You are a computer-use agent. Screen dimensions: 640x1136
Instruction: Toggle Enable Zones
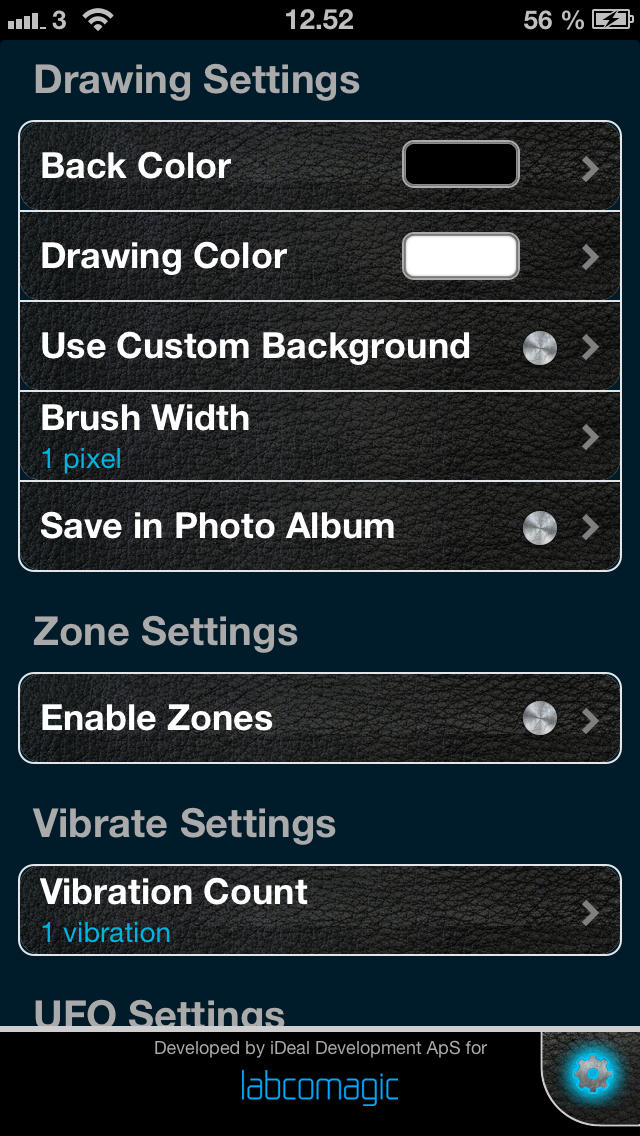pyautogui.click(x=540, y=719)
